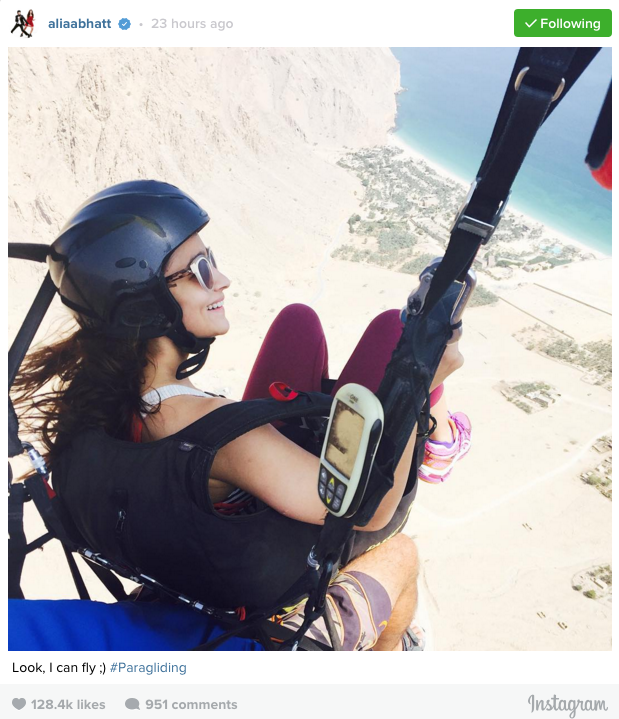
Task: Open the #Paragliding hashtag
Action: tap(148, 667)
